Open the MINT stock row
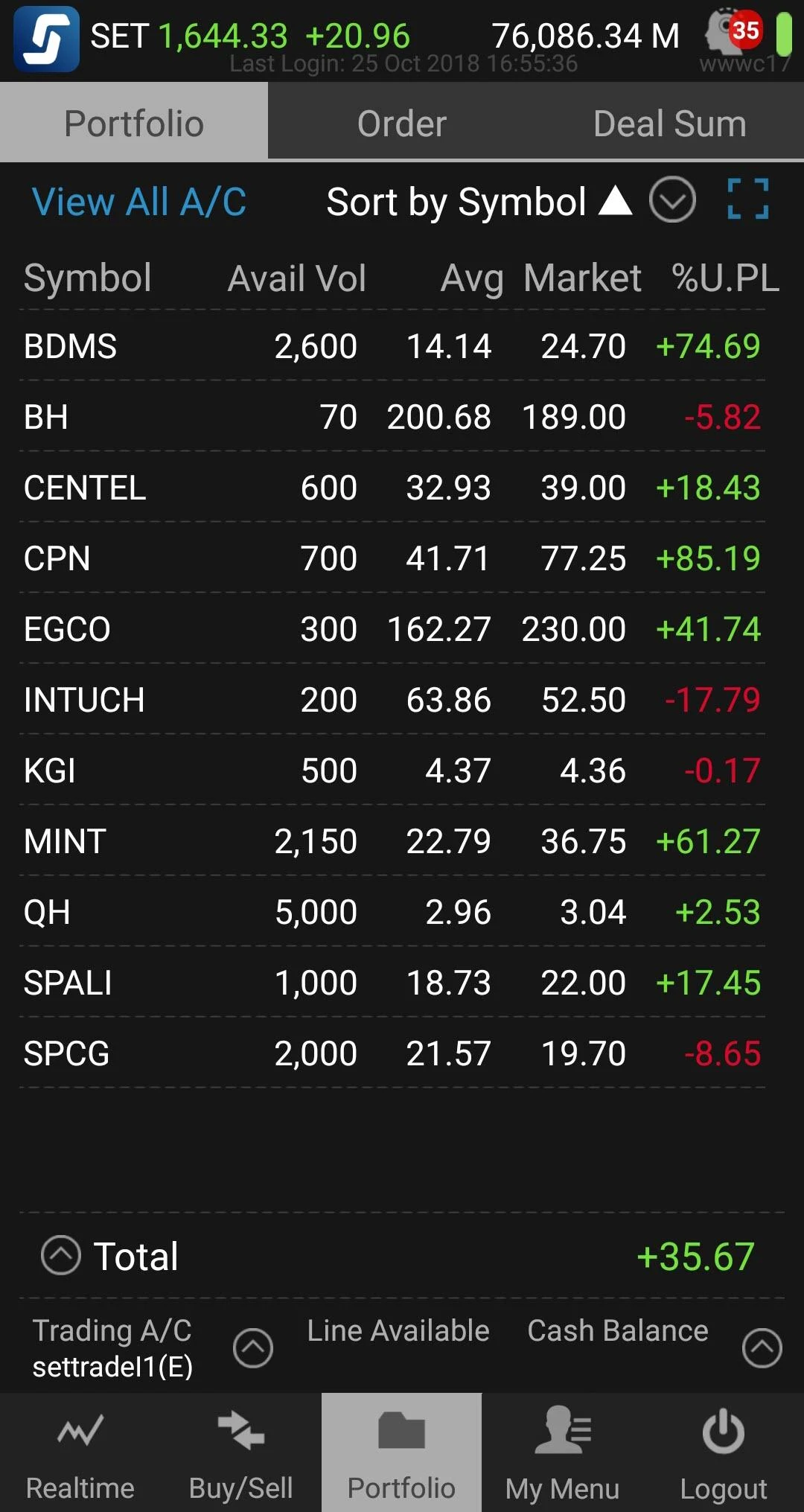The height and width of the screenshot is (1512, 804). [x=392, y=841]
